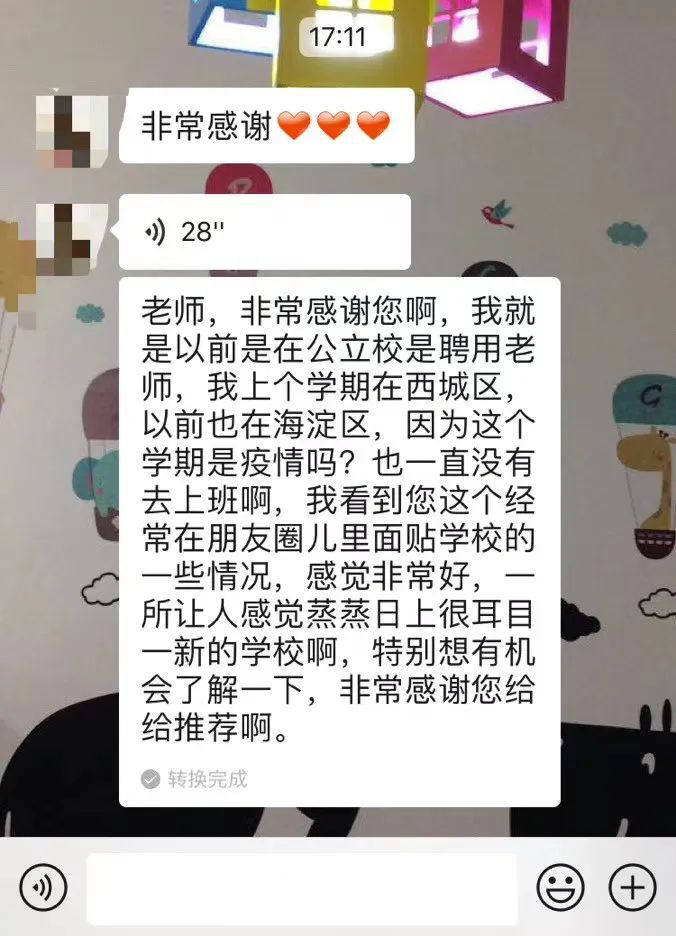Open the emoji picker

(561, 888)
